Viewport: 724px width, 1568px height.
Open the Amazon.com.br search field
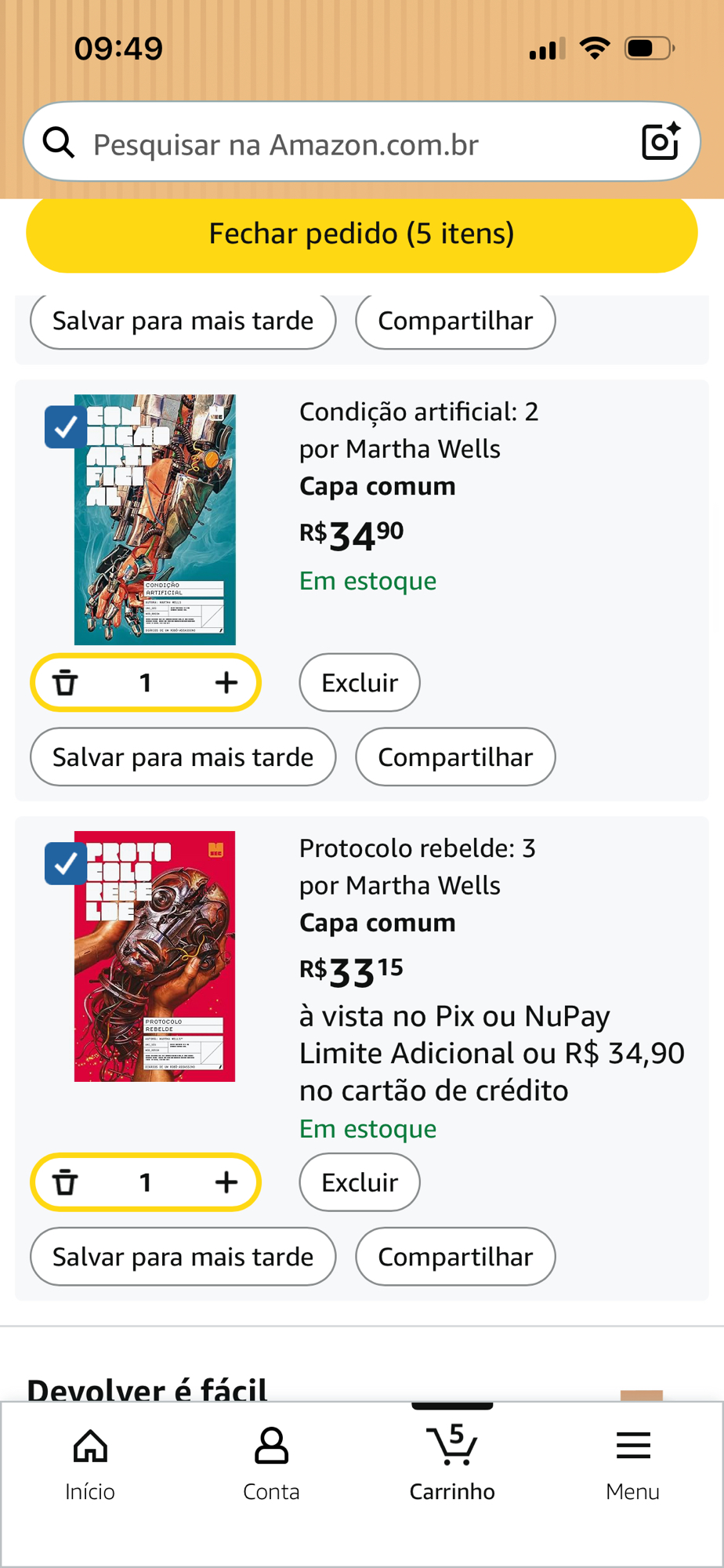click(345, 144)
